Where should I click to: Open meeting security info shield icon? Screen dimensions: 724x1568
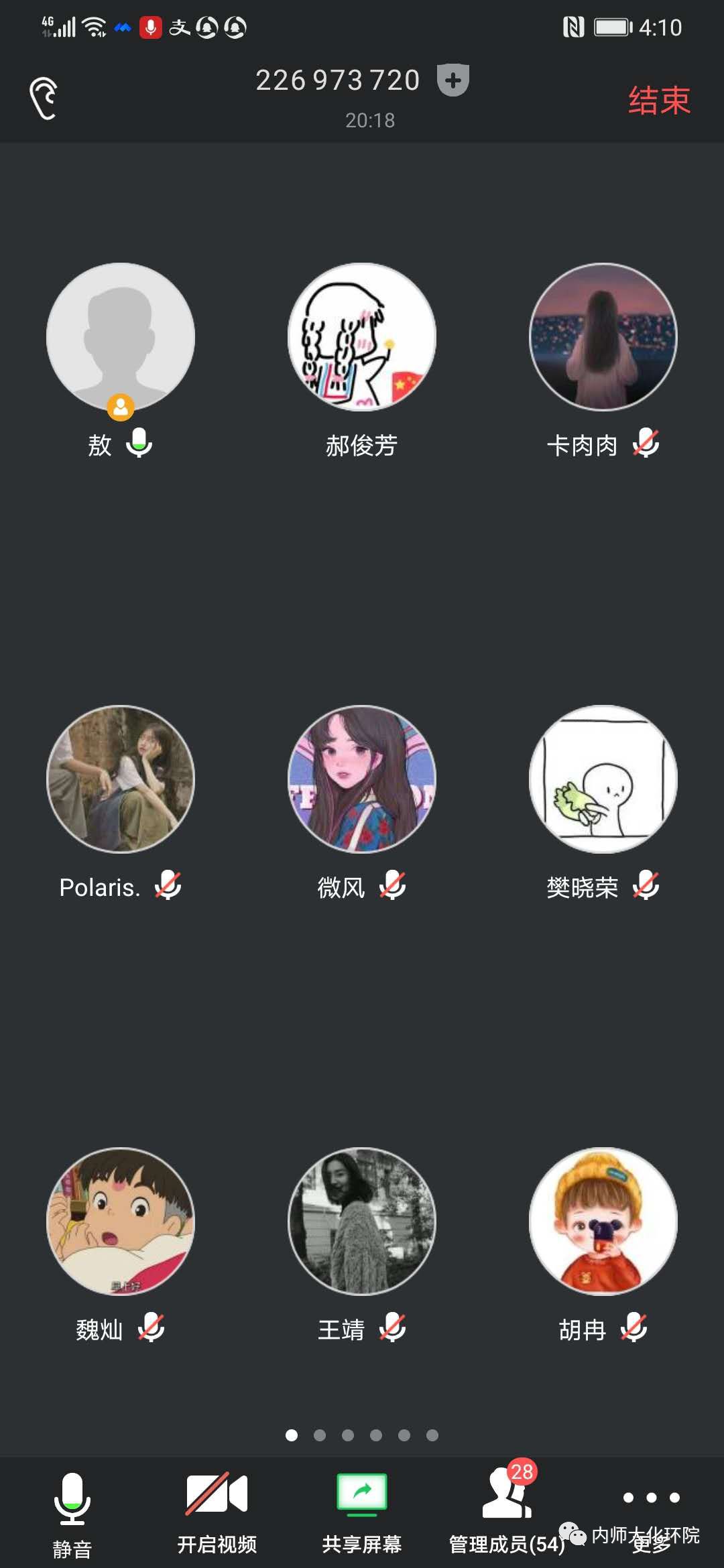[453, 80]
